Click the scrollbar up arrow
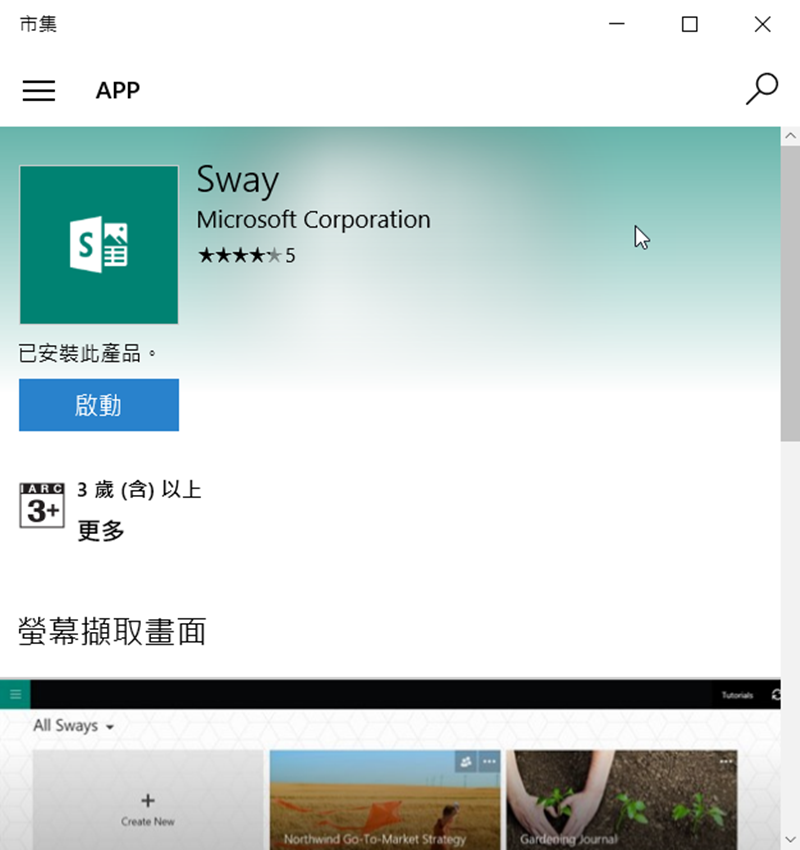Image resolution: width=800 pixels, height=850 pixels. pyautogui.click(x=790, y=136)
